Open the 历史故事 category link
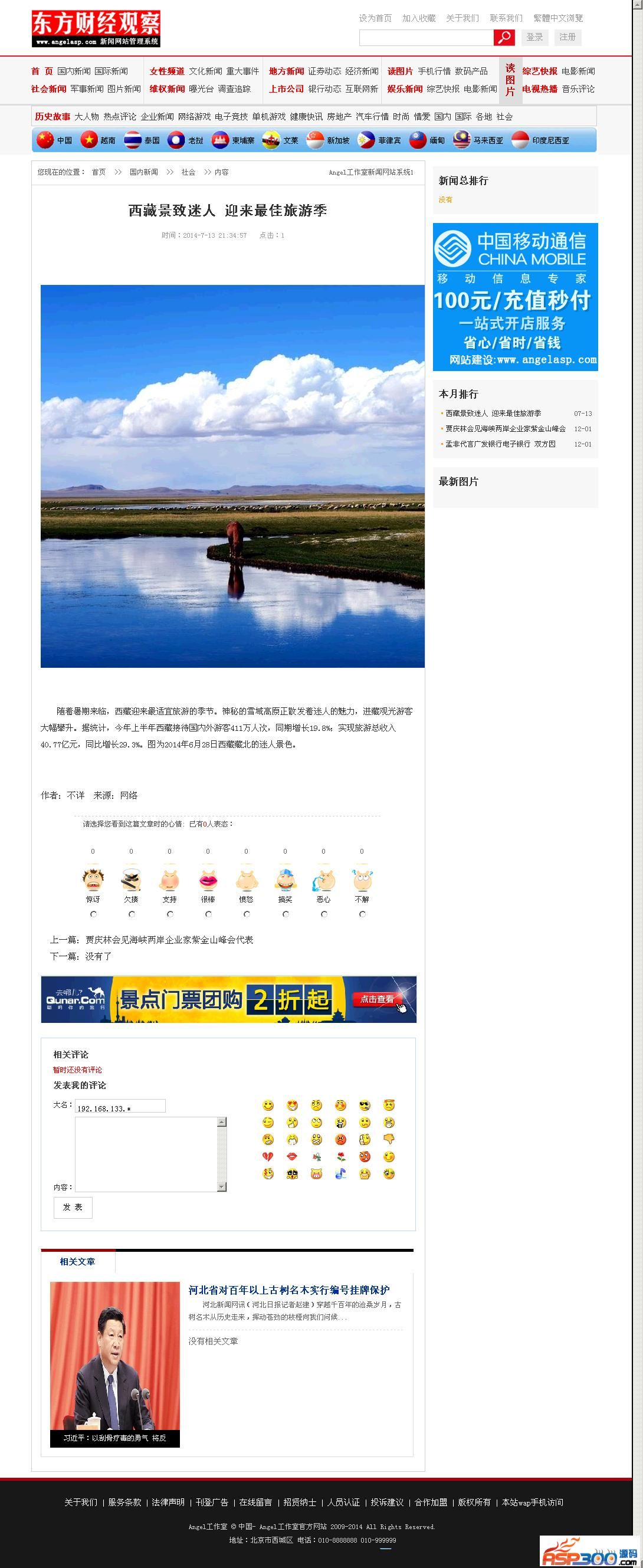 tap(53, 116)
